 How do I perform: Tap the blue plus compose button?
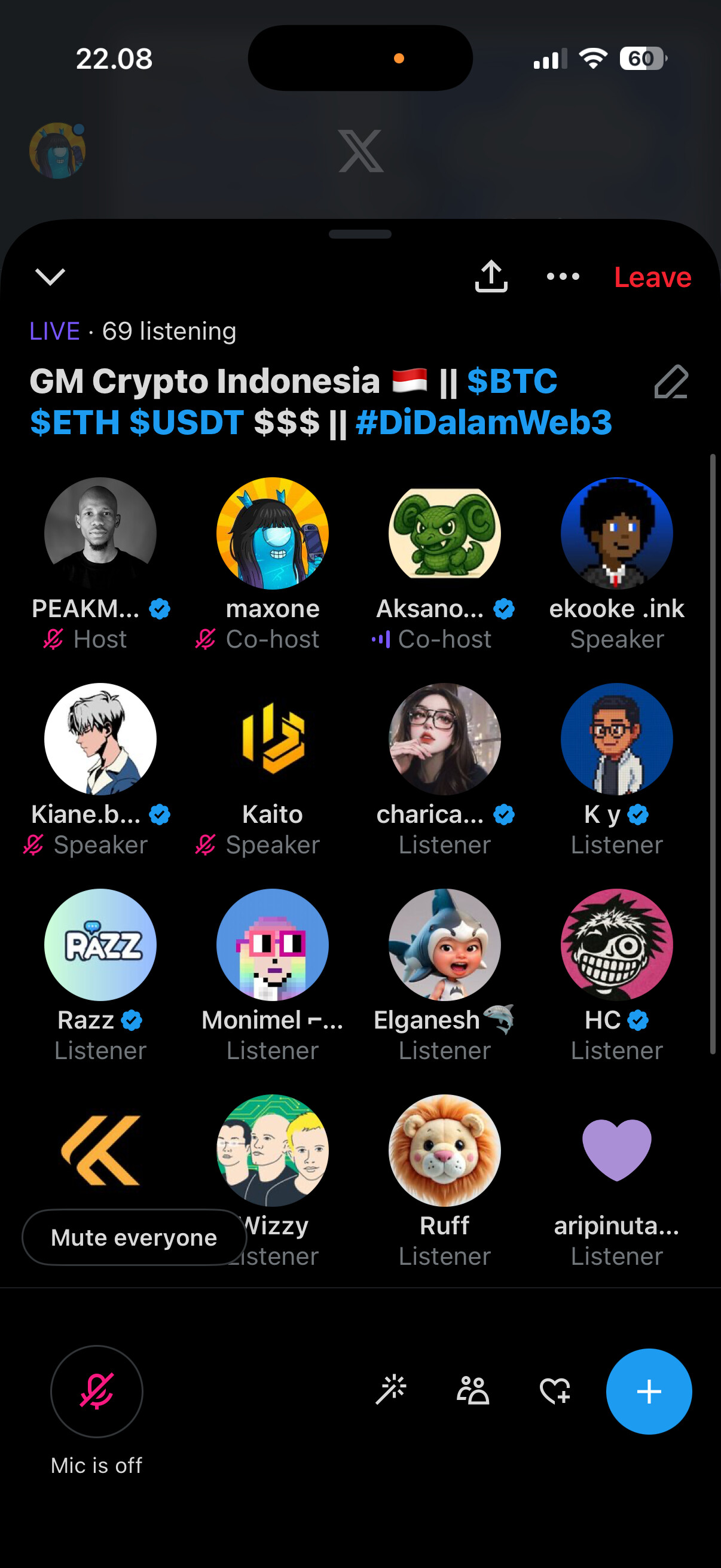coord(649,1392)
